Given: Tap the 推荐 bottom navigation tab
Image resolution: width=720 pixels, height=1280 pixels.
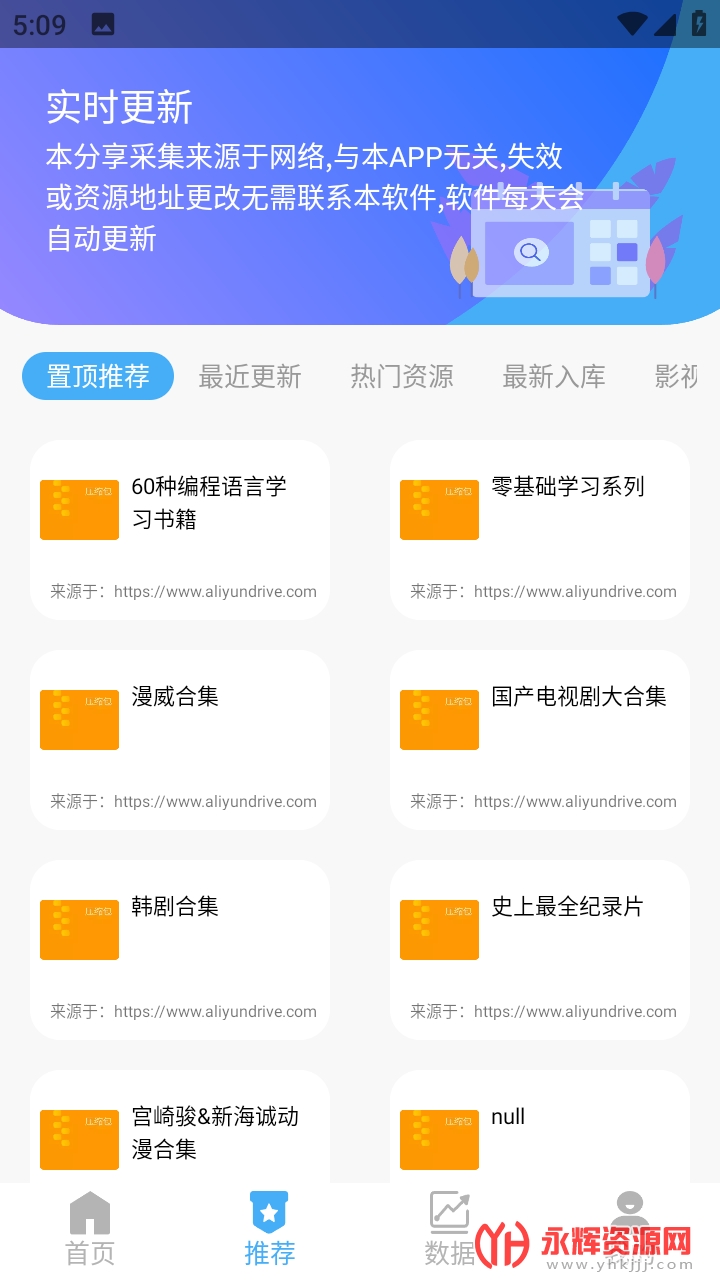Looking at the screenshot, I should click(269, 1230).
